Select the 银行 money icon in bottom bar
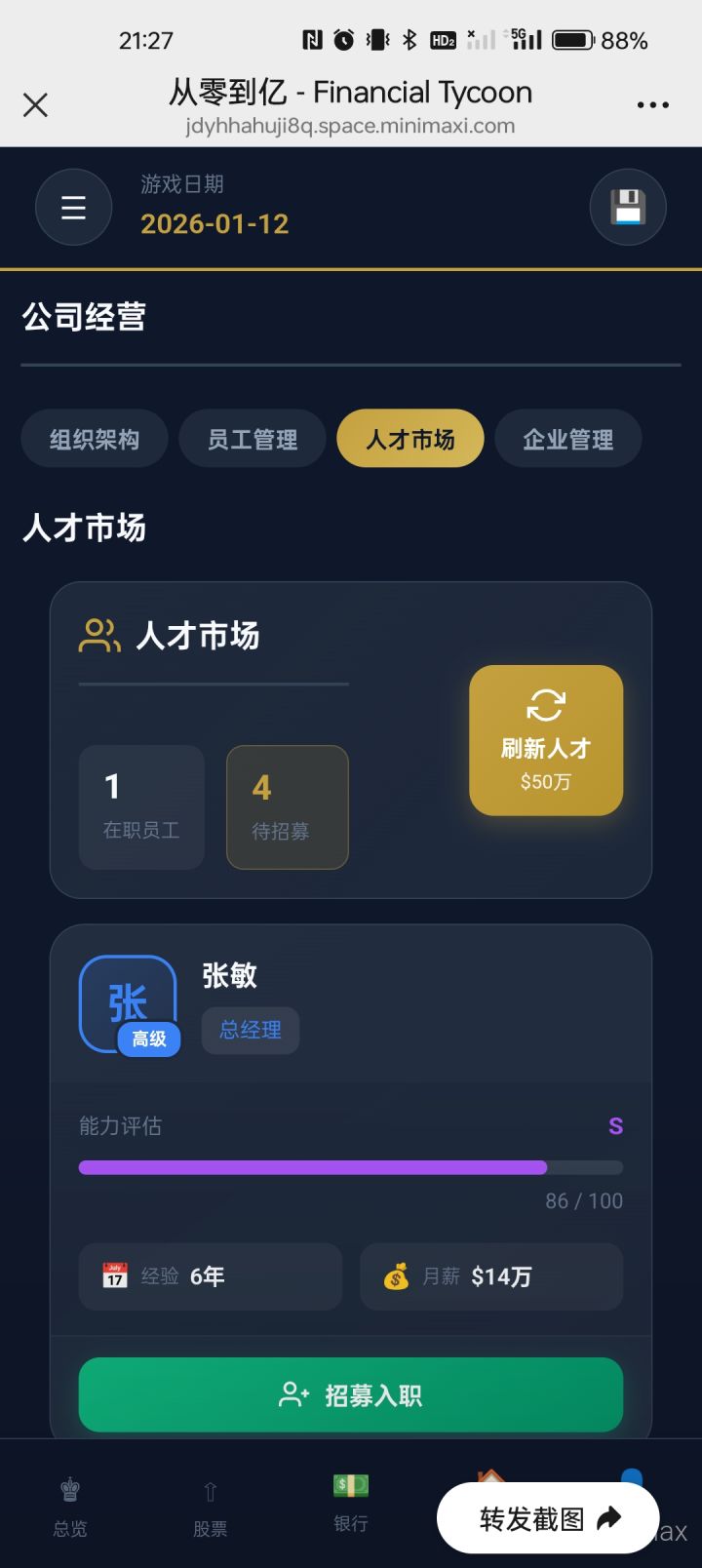The width and height of the screenshot is (702, 1568). click(x=350, y=1485)
